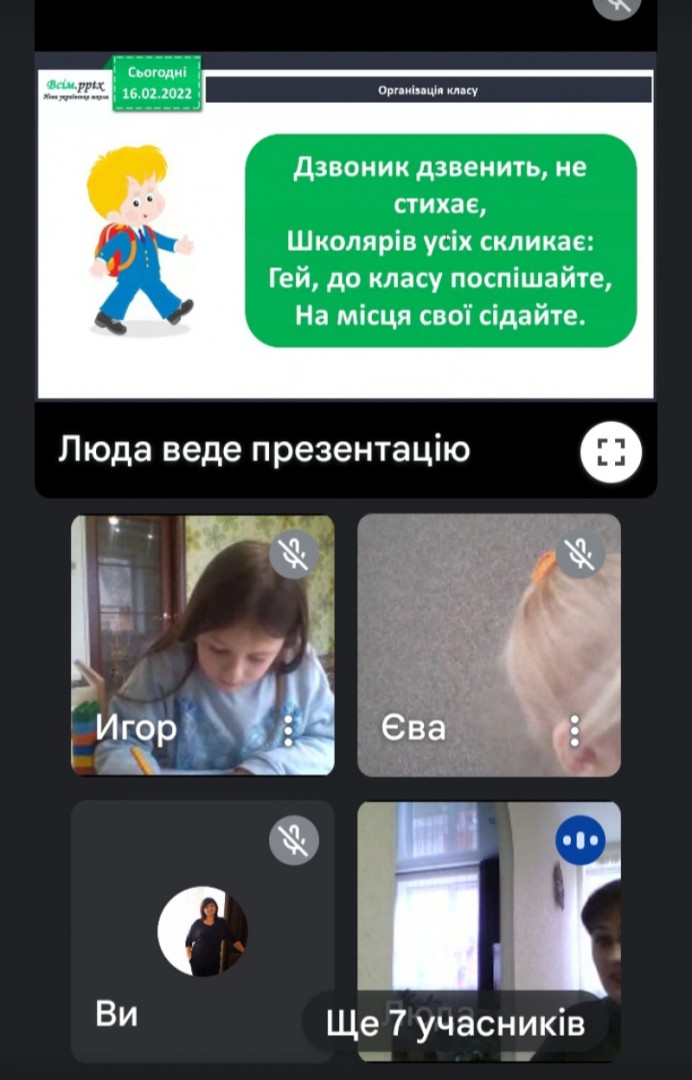Expand the presentation to fullscreen

(610, 453)
